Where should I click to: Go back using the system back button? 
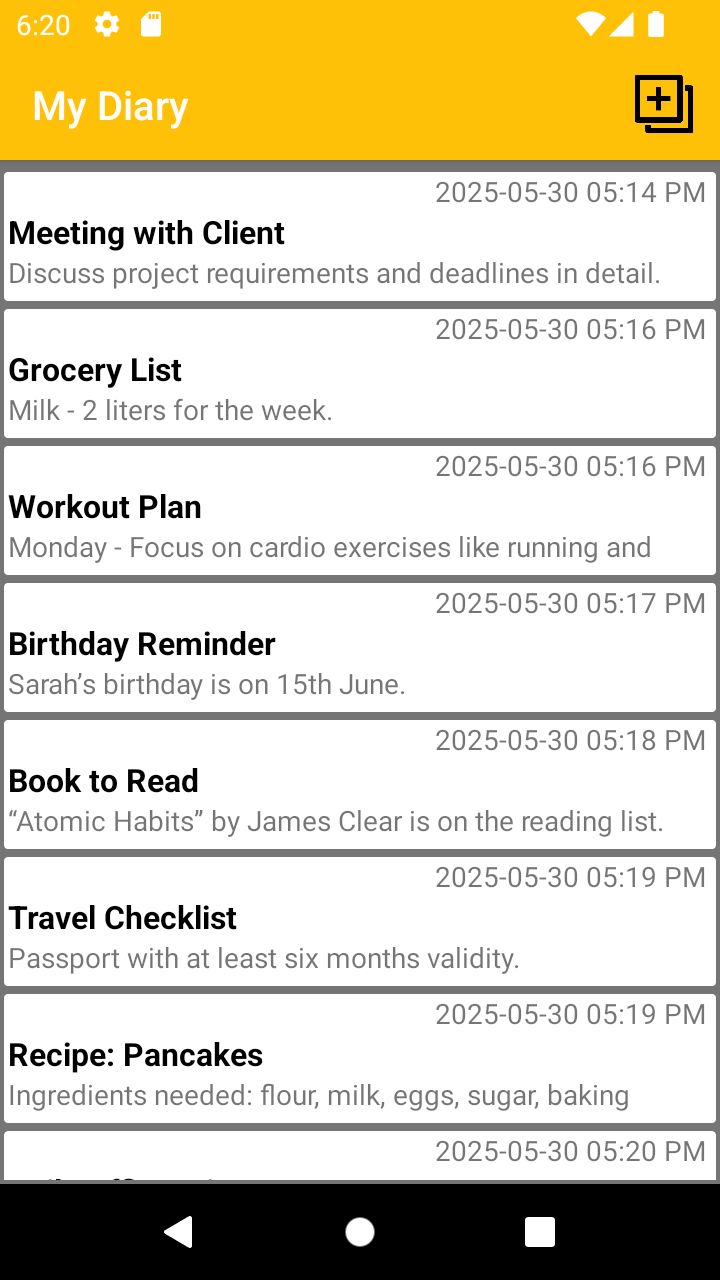point(179,1232)
